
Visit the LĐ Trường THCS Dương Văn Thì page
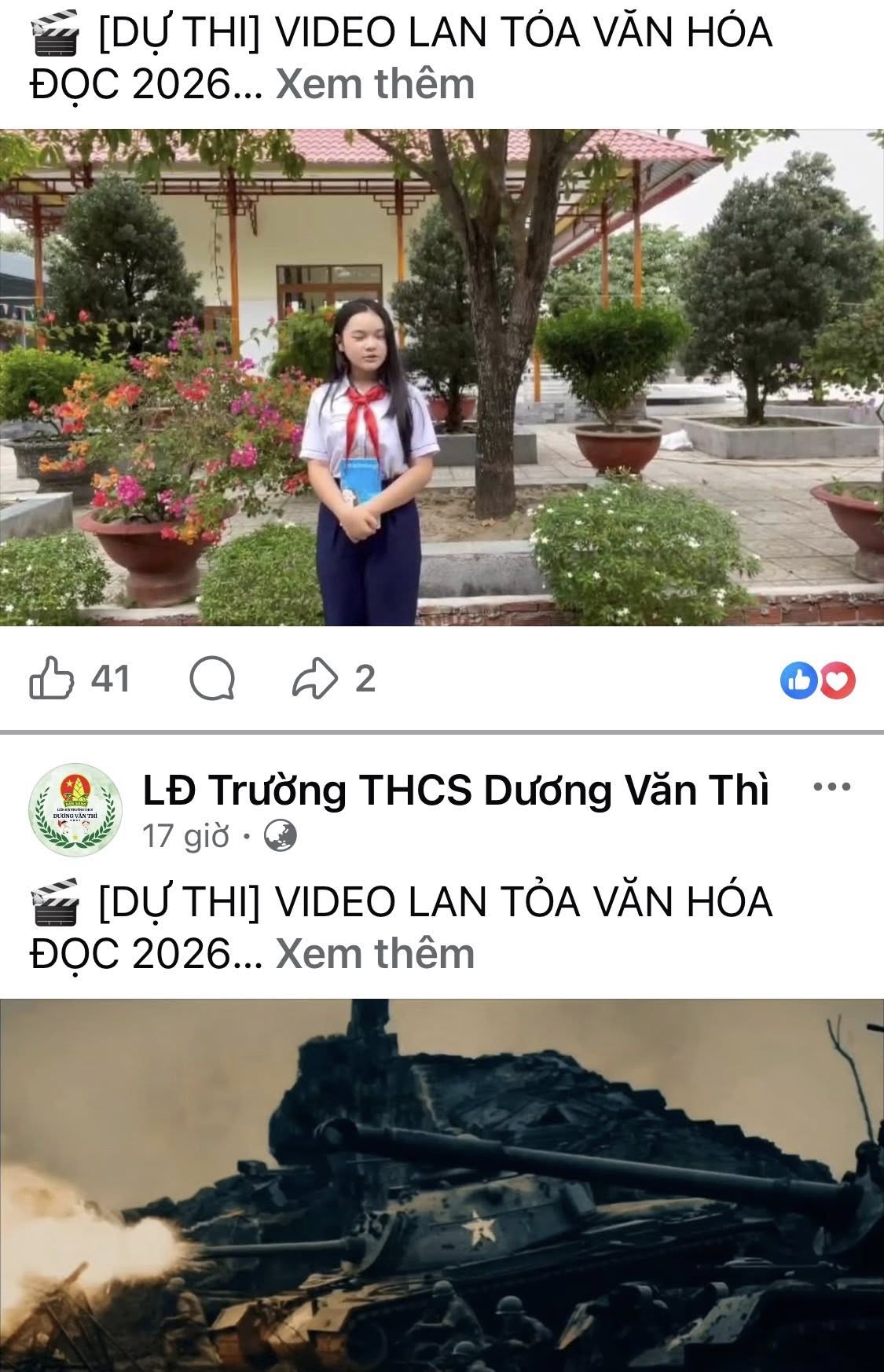point(456,790)
